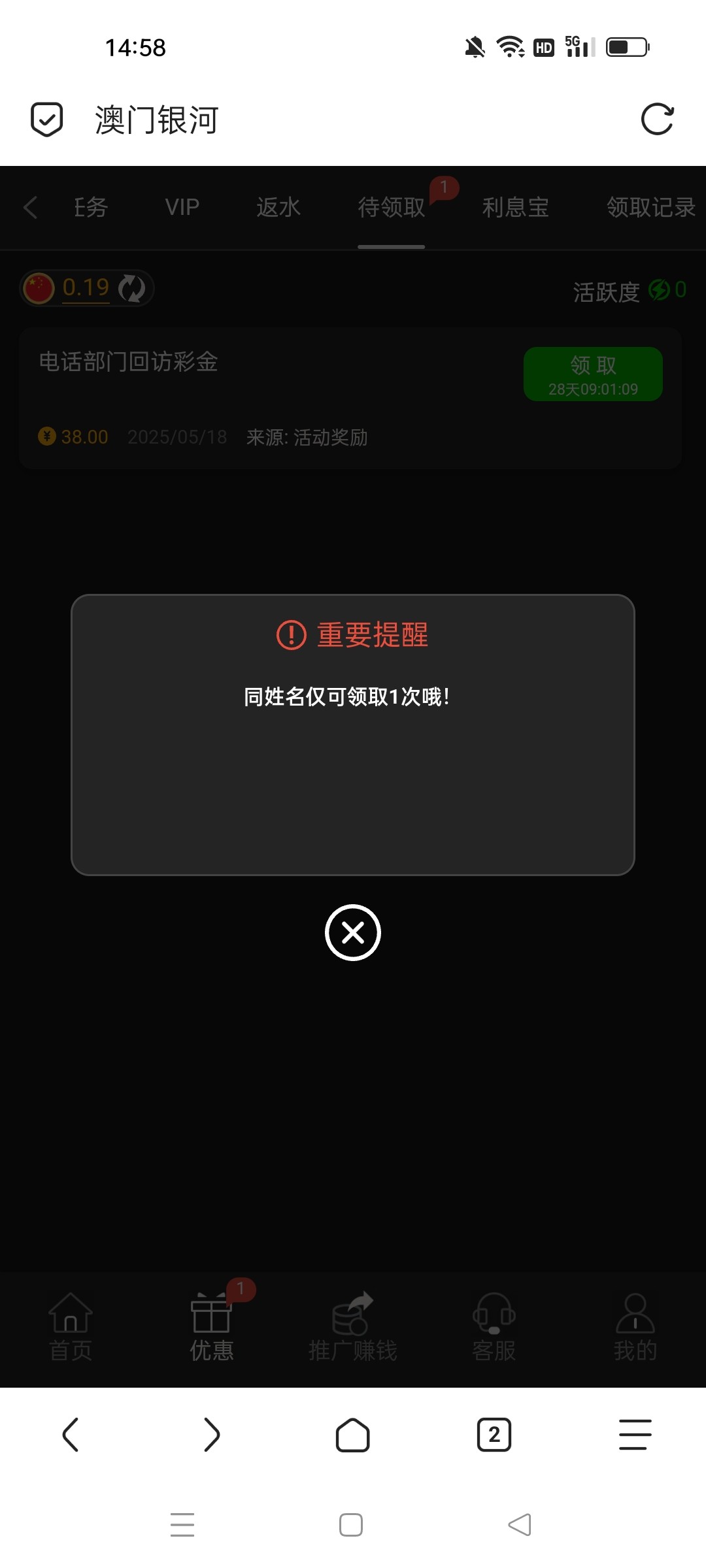Image resolution: width=706 pixels, height=1568 pixels.
Task: Open the browser menu with three lines
Action: click(x=635, y=1435)
